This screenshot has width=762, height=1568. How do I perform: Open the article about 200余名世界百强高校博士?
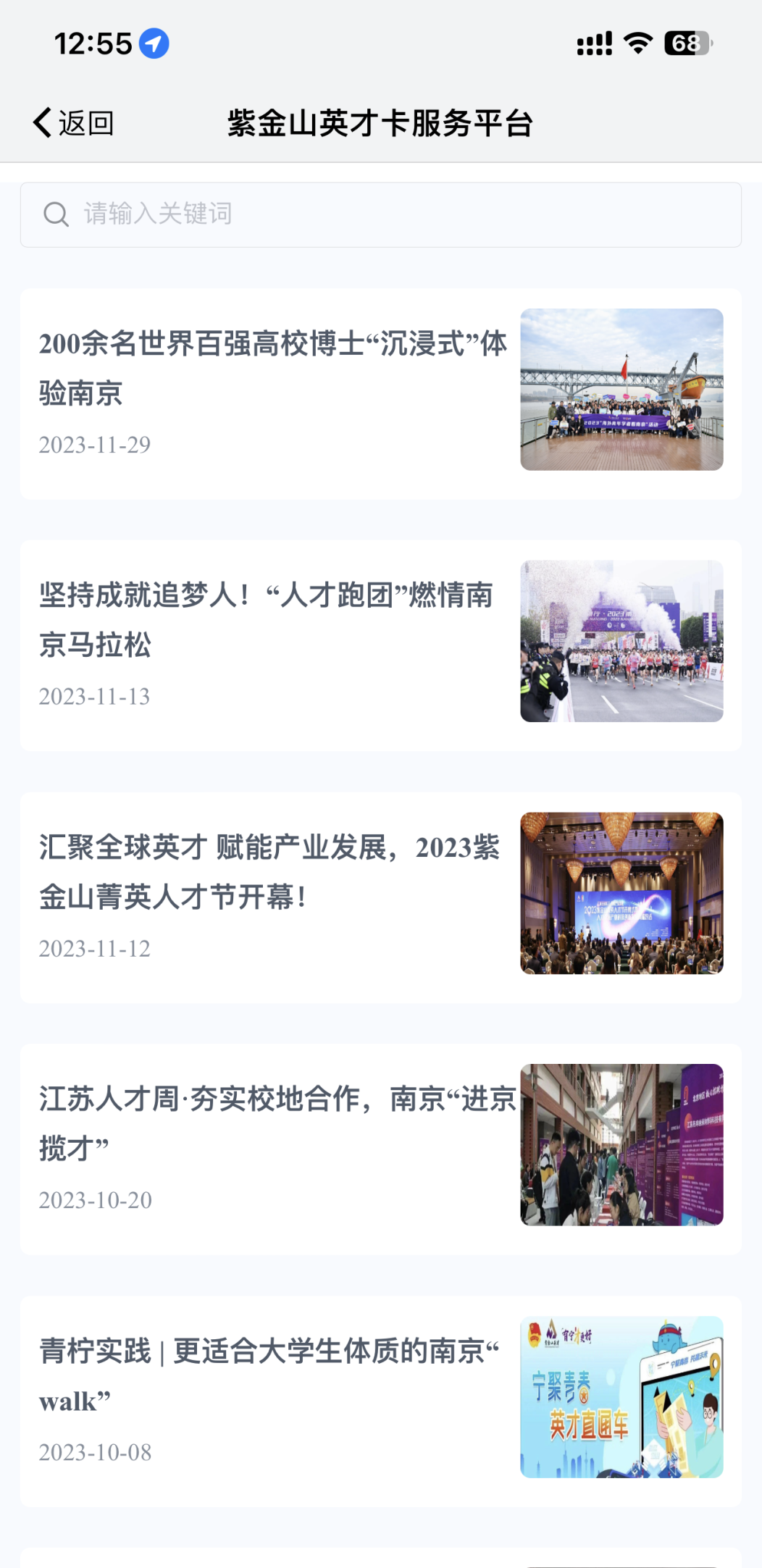(x=272, y=368)
